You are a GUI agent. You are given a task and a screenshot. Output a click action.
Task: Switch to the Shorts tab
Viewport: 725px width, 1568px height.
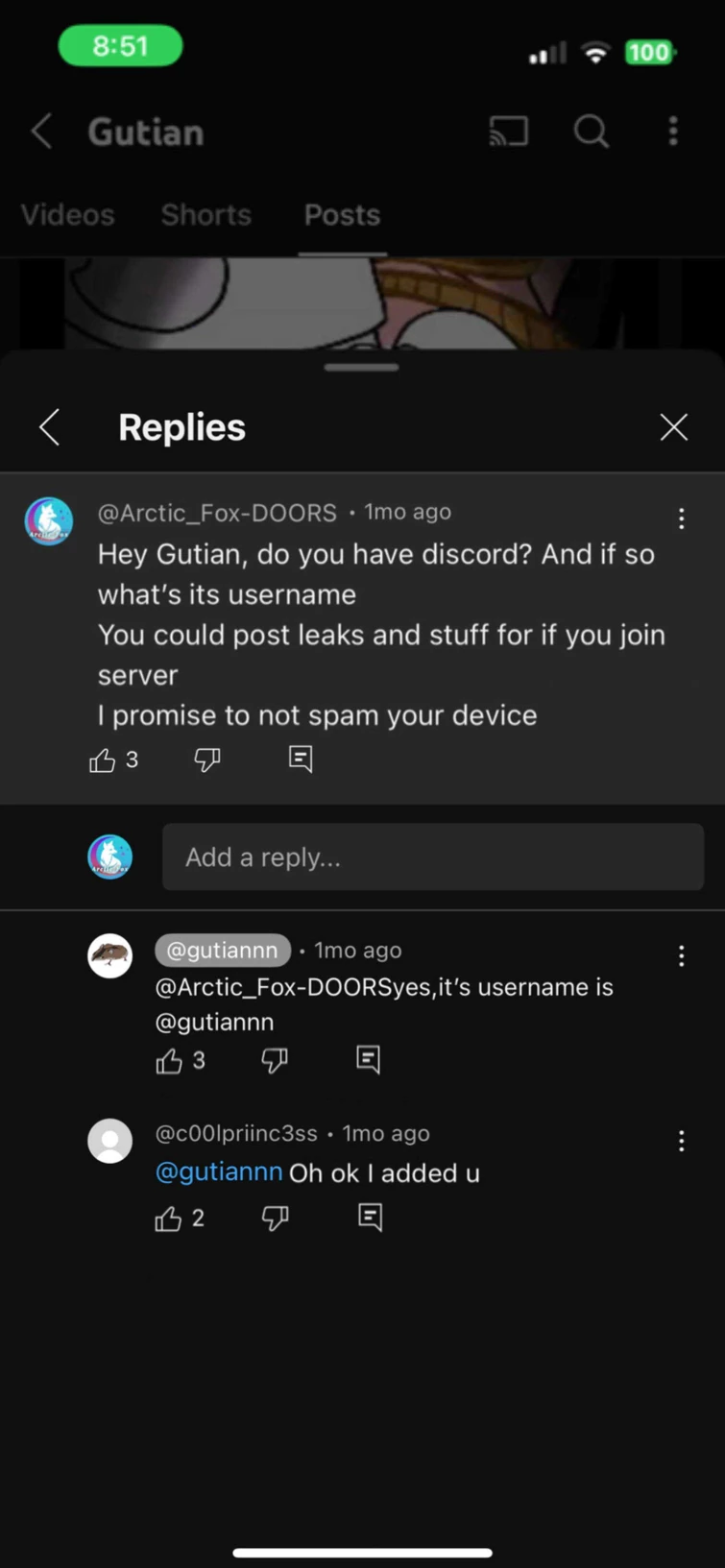point(205,215)
